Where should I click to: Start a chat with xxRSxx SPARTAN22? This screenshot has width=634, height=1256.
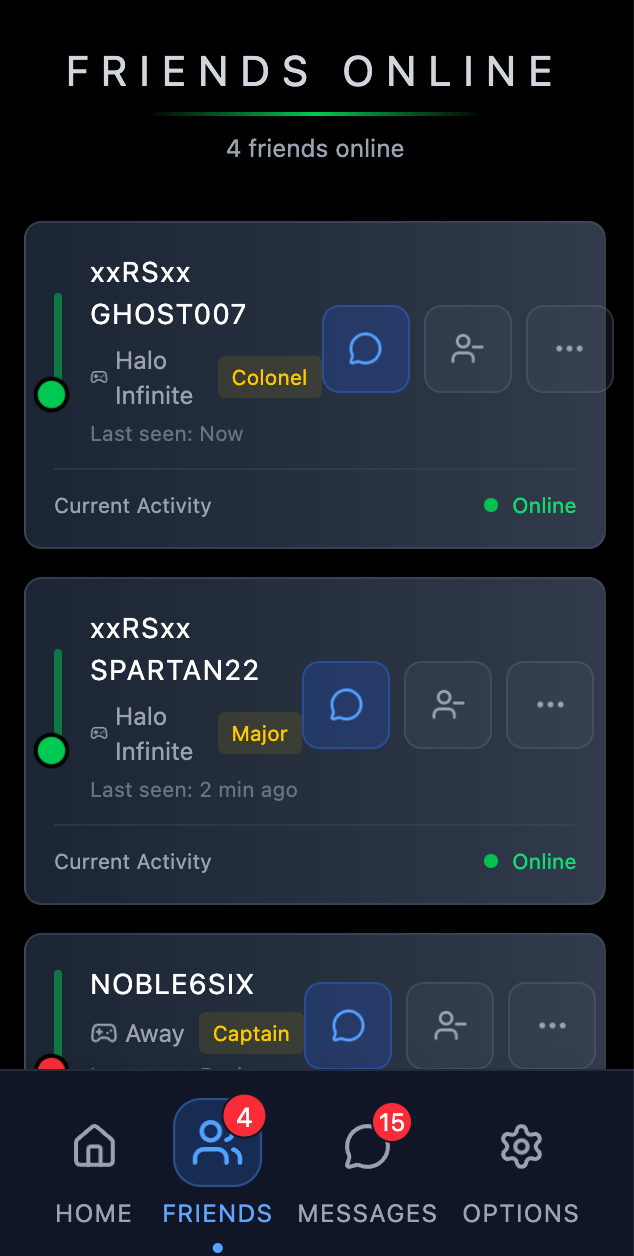[345, 705]
